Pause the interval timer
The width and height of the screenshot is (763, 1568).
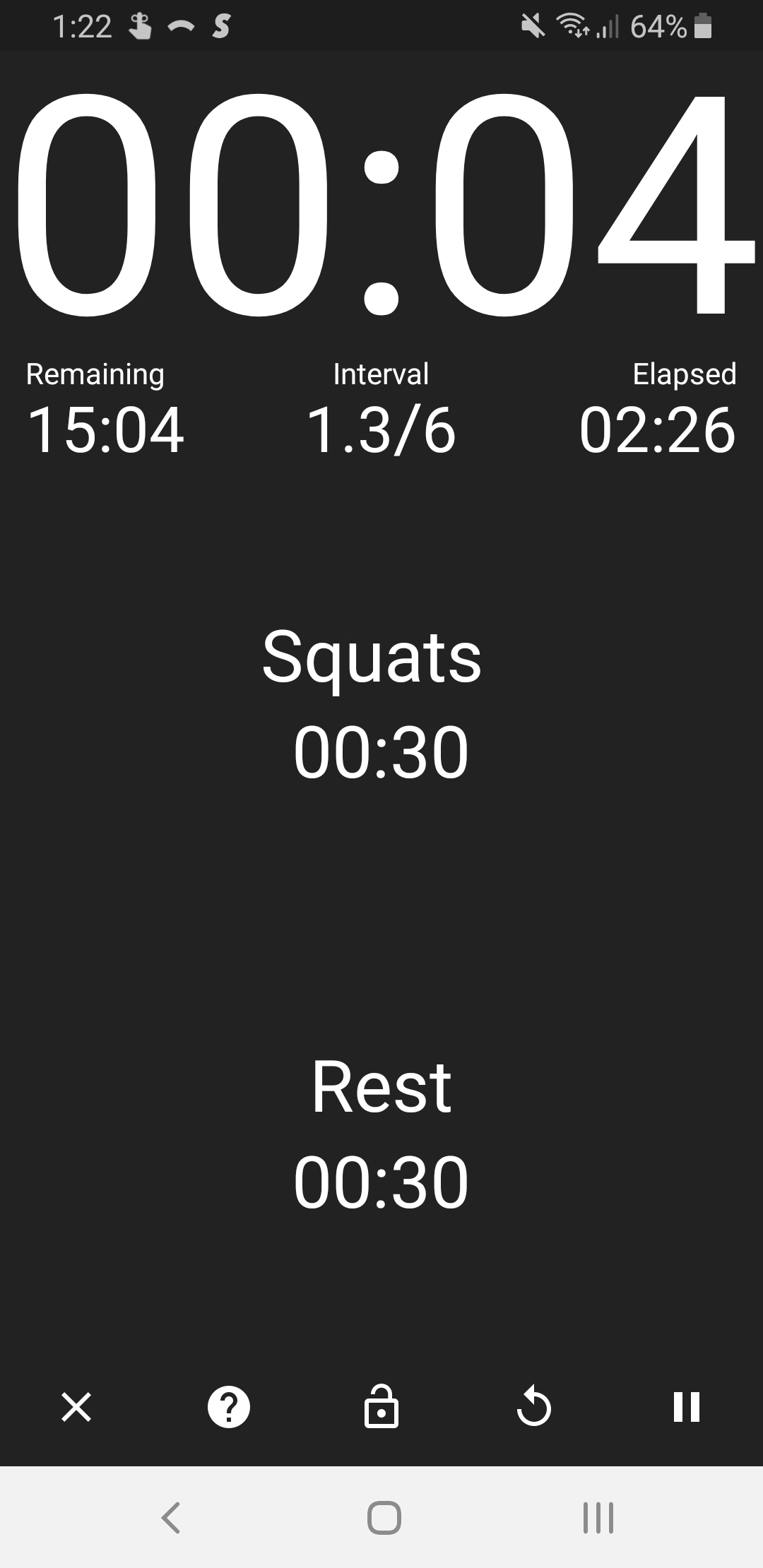[686, 1407]
